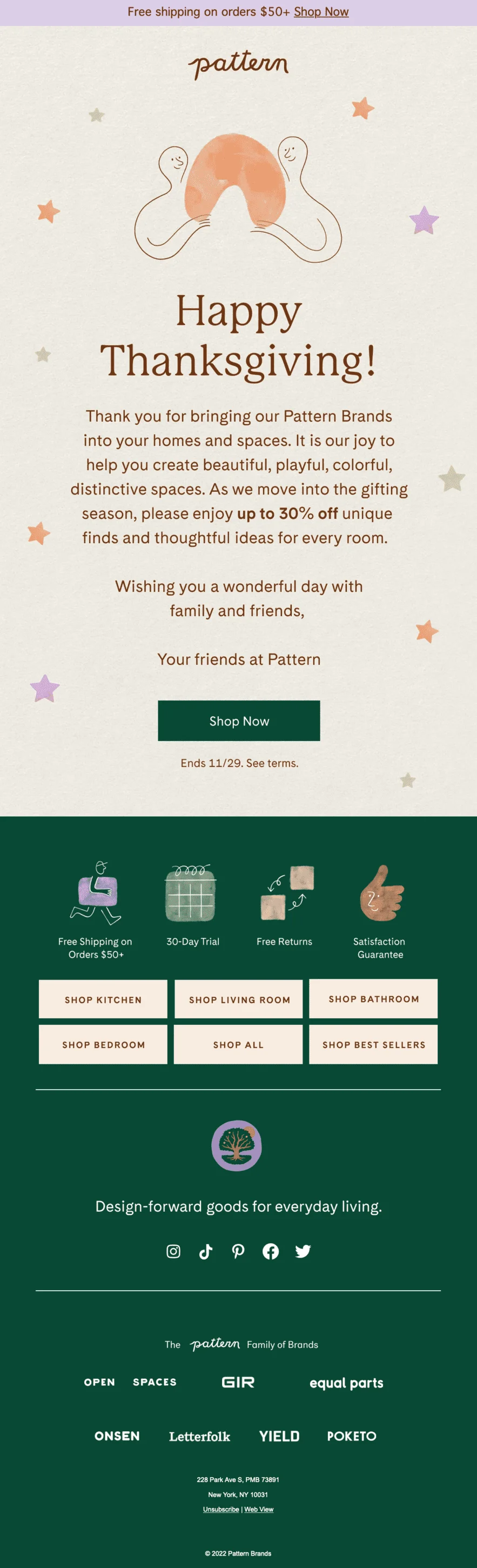Tap the Unsubscribe link
This screenshot has width=477, height=1568.
click(x=221, y=1509)
